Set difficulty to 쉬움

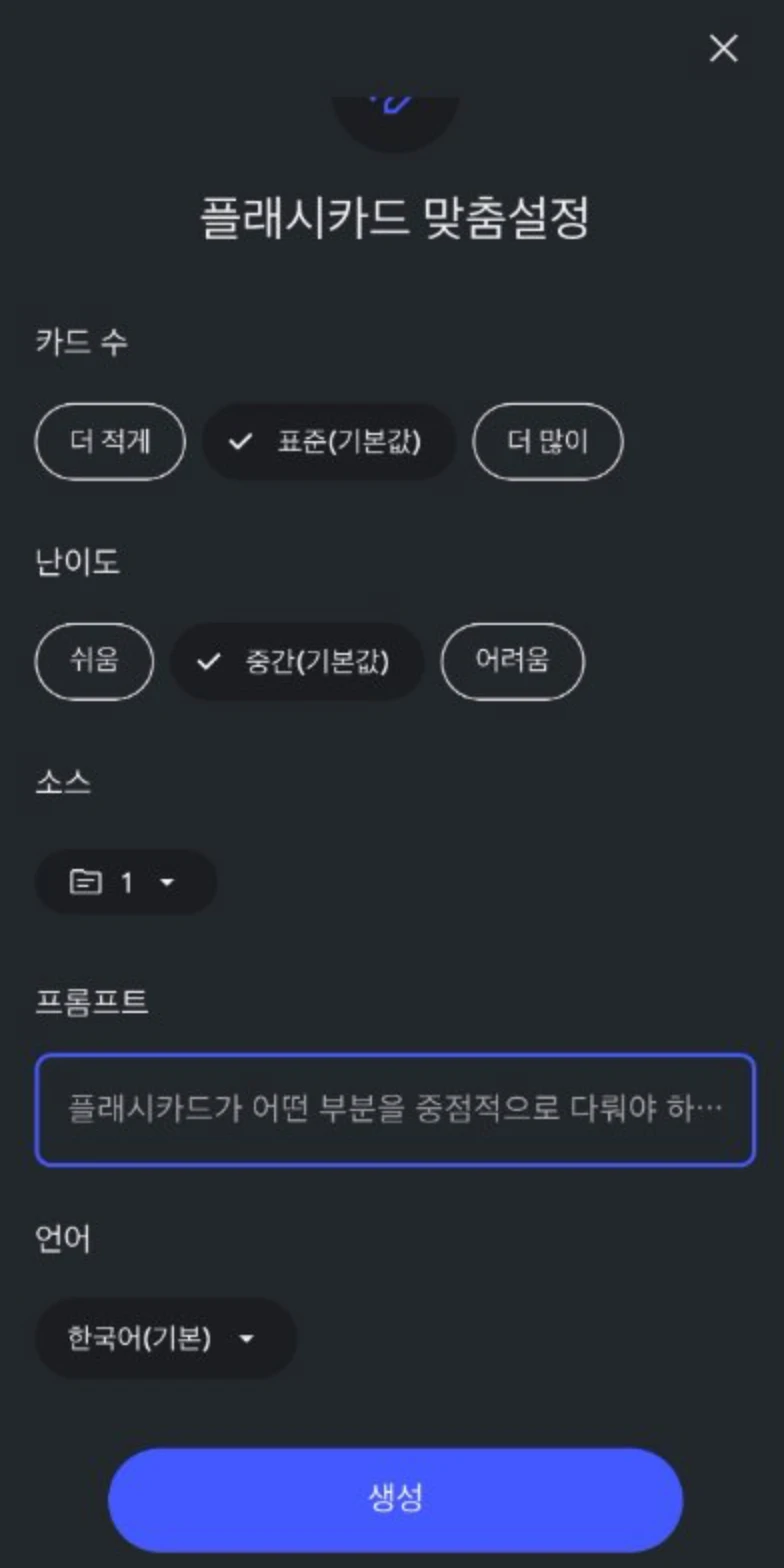pyautogui.click(x=94, y=661)
